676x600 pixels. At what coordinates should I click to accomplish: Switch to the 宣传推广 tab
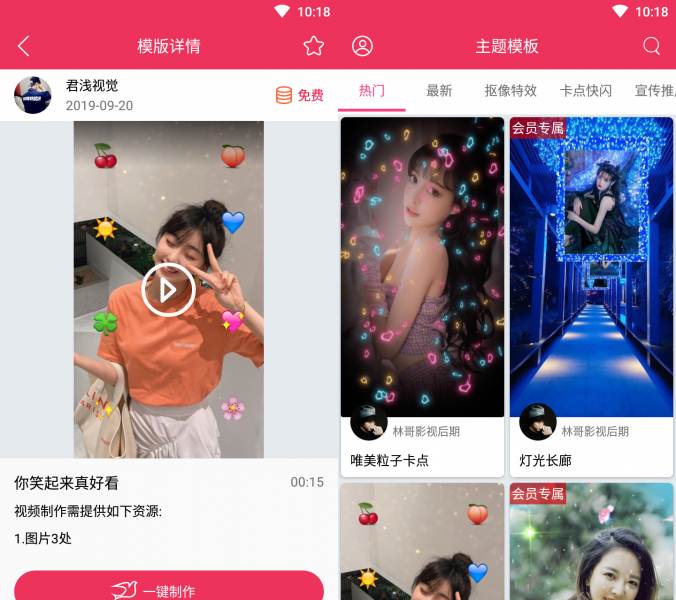click(655, 90)
